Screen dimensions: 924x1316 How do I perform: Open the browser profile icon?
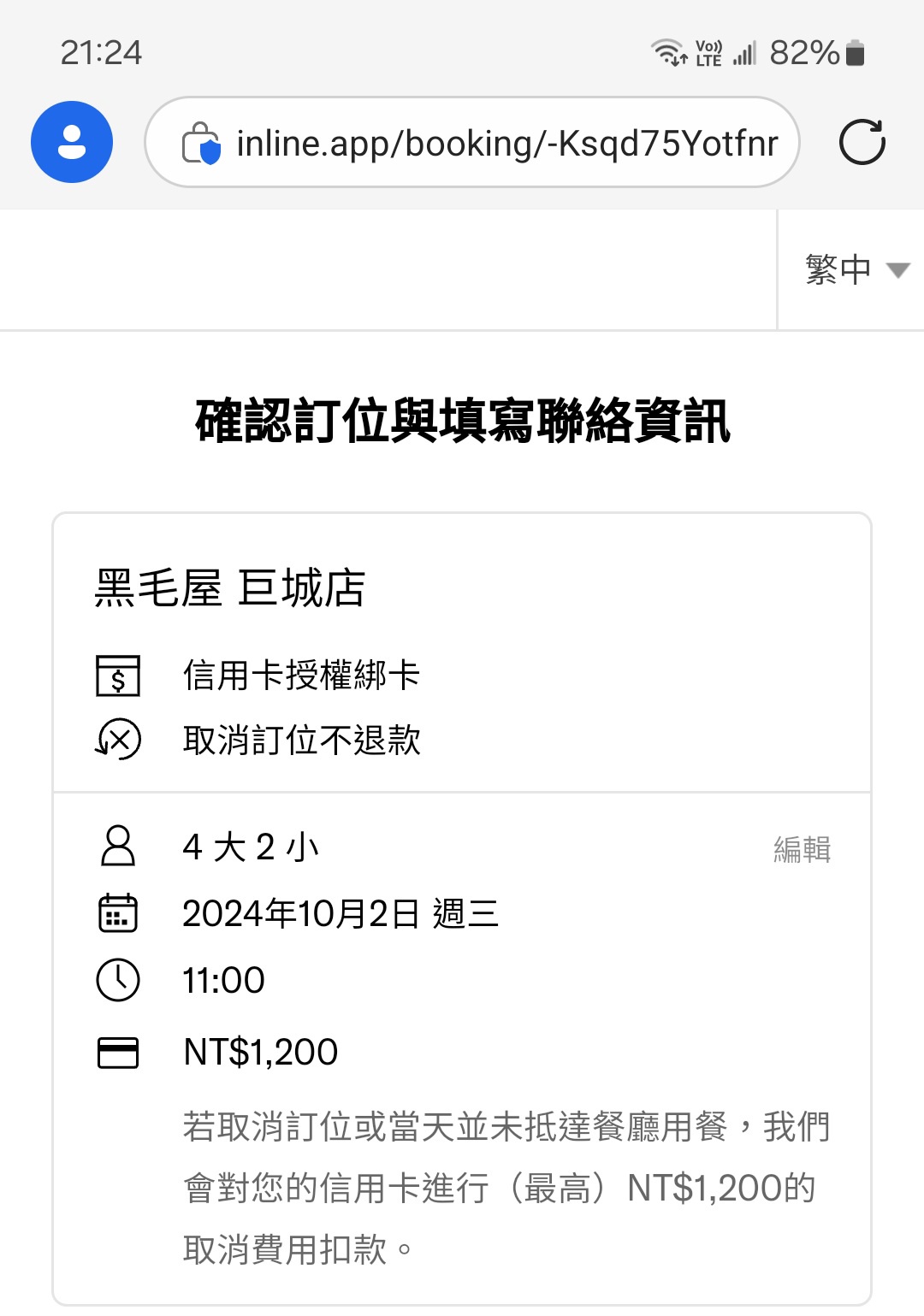click(x=72, y=142)
